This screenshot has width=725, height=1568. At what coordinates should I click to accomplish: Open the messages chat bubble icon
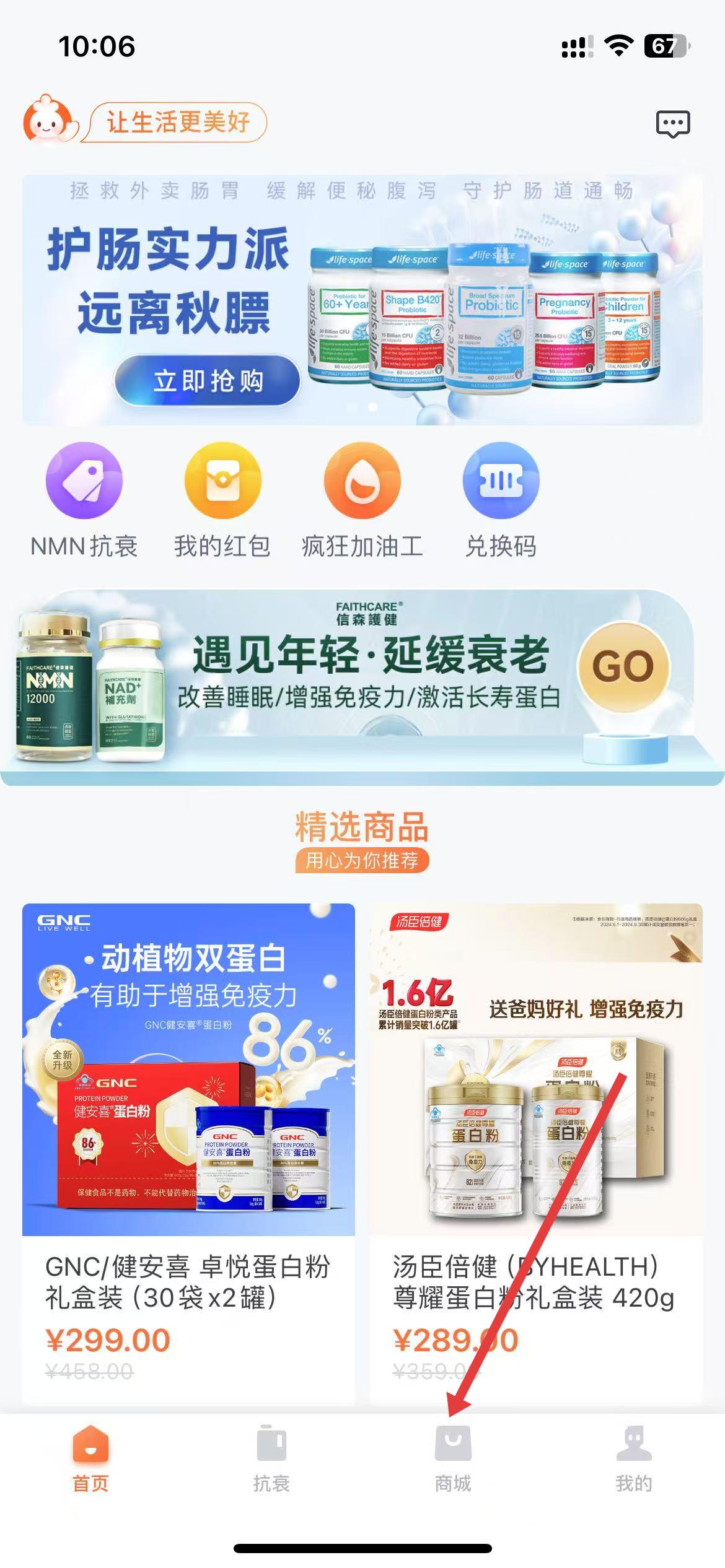(672, 124)
